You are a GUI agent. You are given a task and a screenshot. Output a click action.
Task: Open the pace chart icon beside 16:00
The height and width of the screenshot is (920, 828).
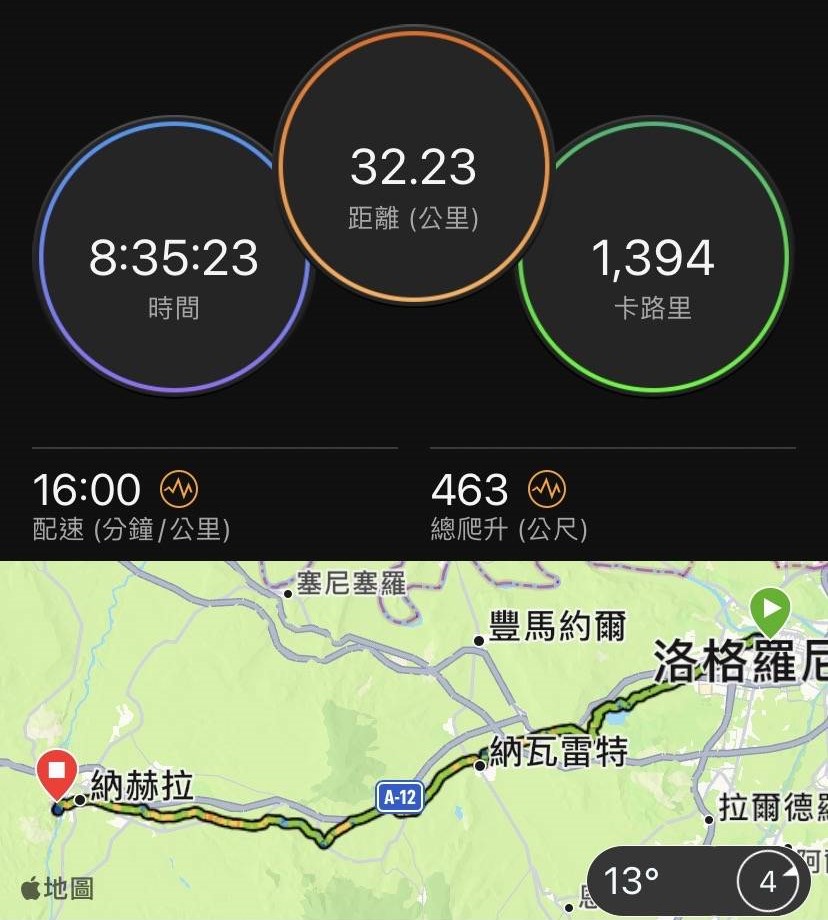[179, 490]
